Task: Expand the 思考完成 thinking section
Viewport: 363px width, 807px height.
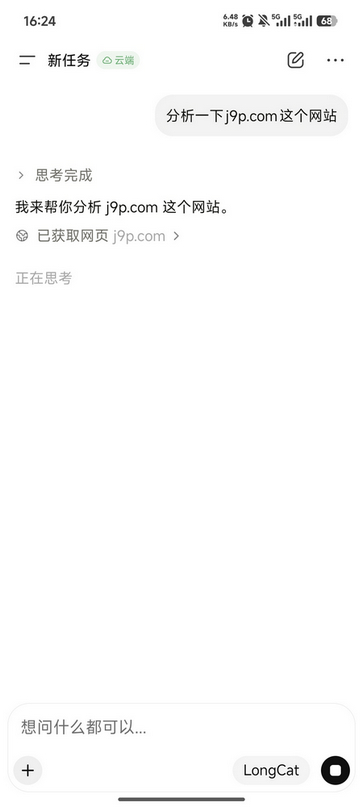Action: pos(55,176)
